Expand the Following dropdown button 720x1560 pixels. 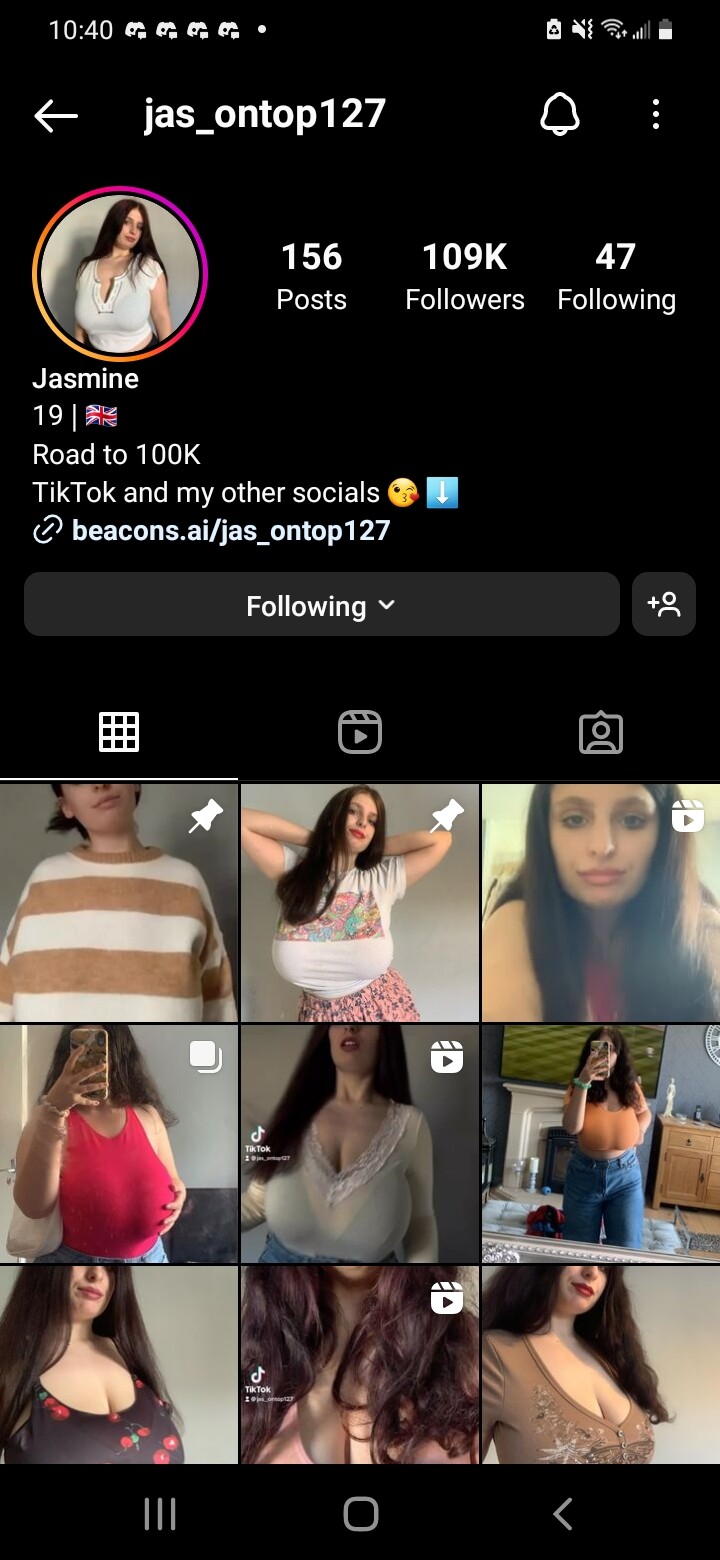[321, 605]
